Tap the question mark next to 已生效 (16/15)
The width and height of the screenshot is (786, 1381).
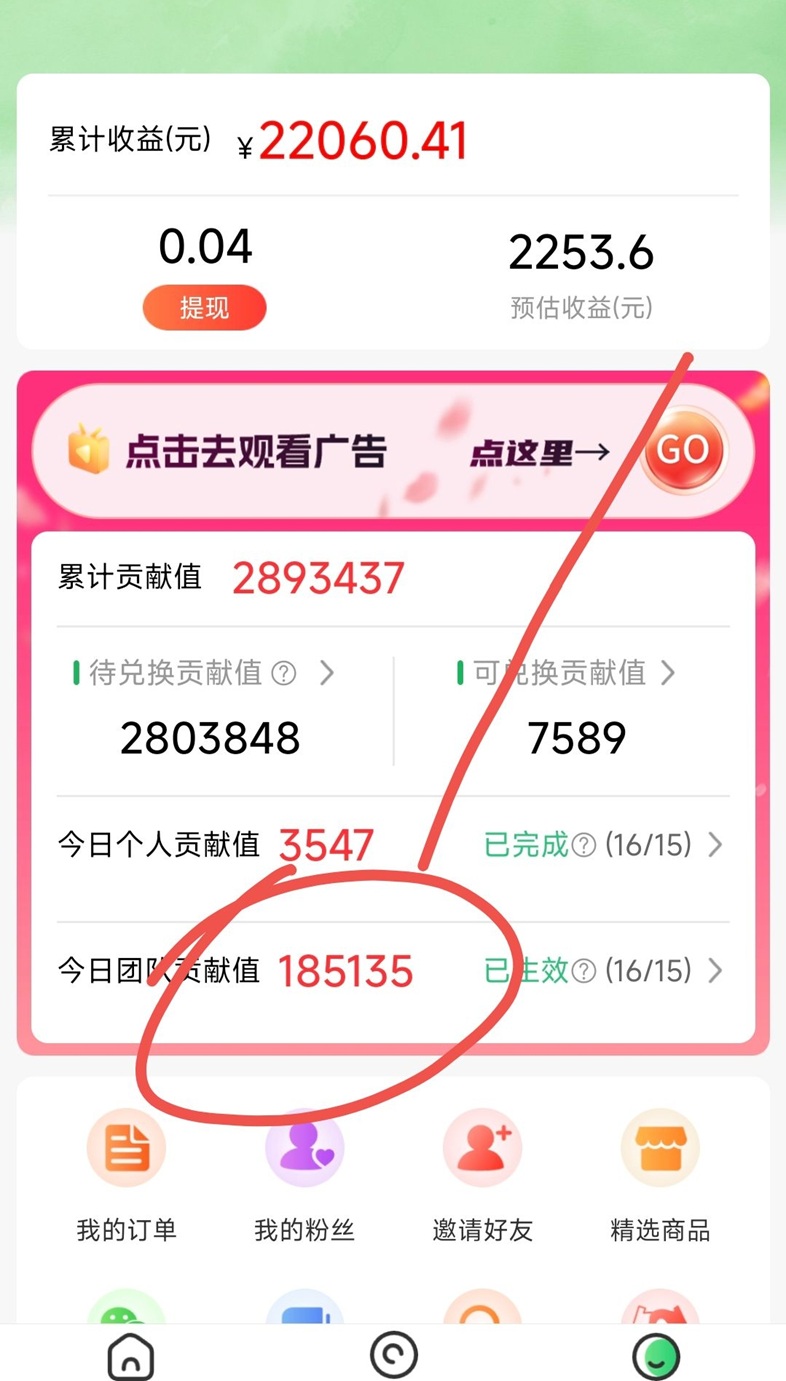582,971
